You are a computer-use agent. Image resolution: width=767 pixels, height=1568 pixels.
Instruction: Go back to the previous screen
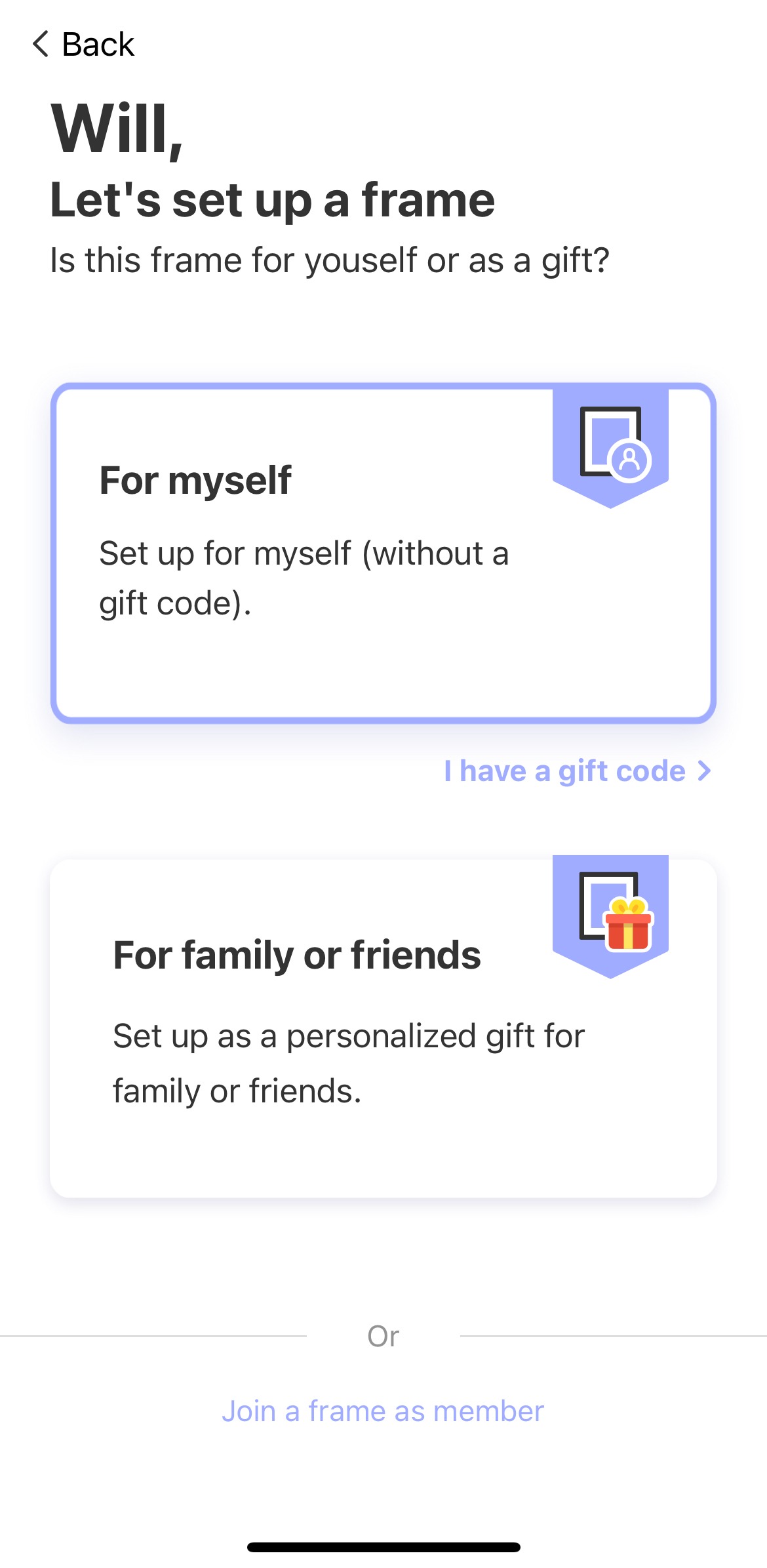click(83, 45)
